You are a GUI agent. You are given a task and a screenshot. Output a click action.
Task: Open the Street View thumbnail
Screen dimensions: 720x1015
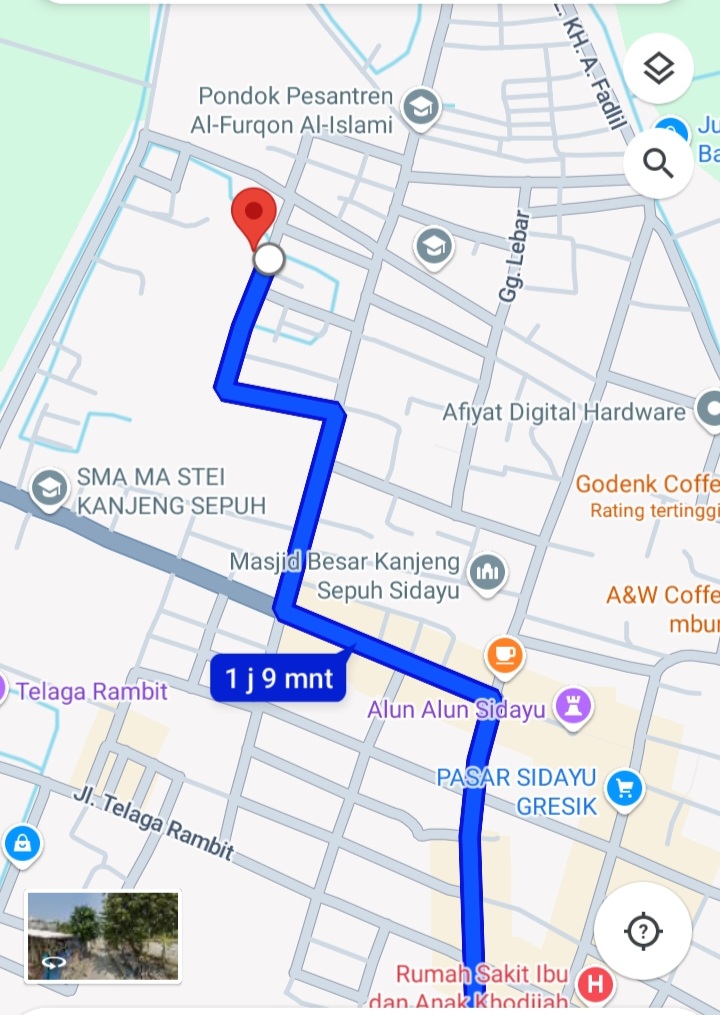(x=103, y=936)
